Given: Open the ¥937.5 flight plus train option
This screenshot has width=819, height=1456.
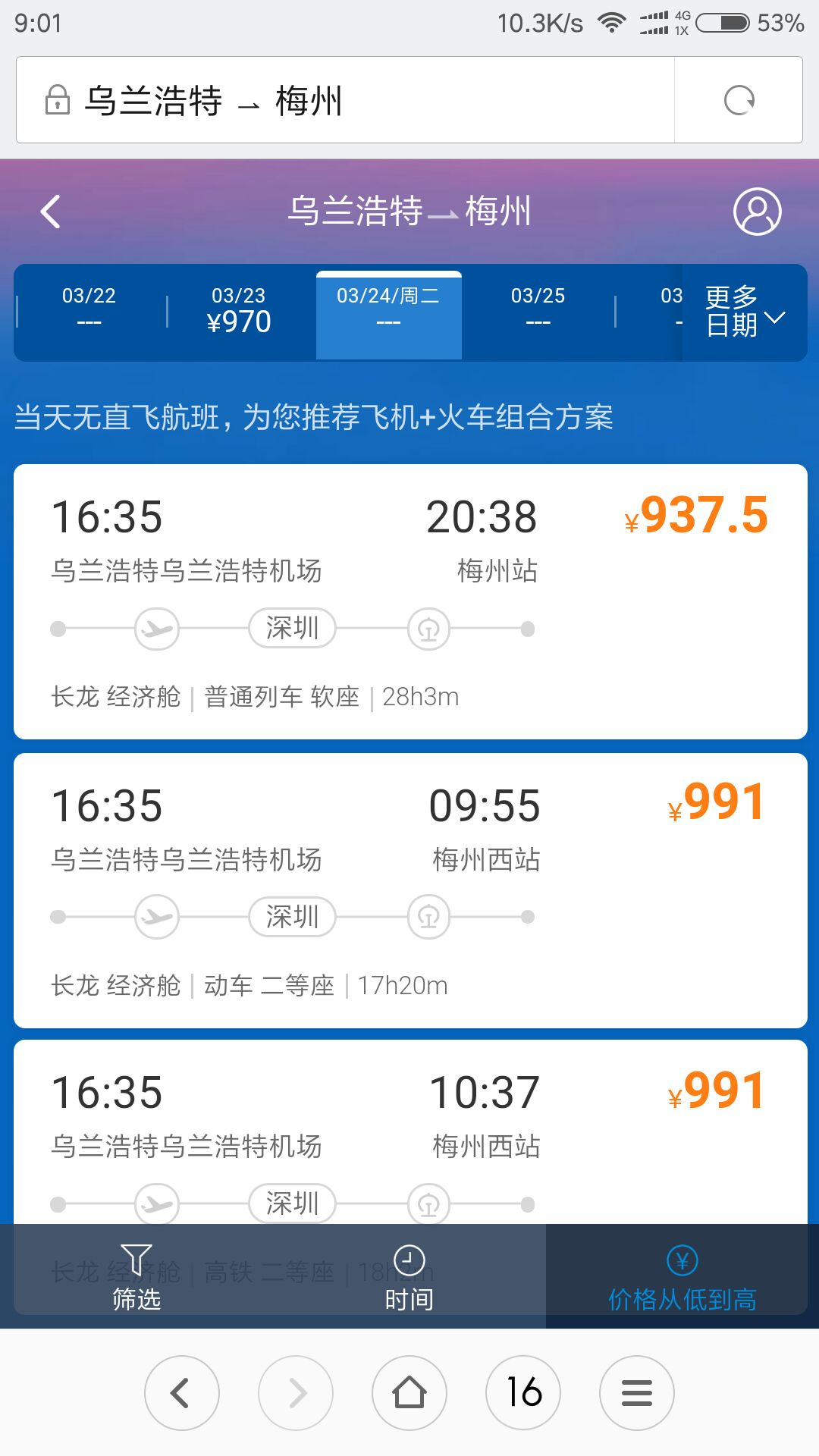Looking at the screenshot, I should tap(410, 601).
